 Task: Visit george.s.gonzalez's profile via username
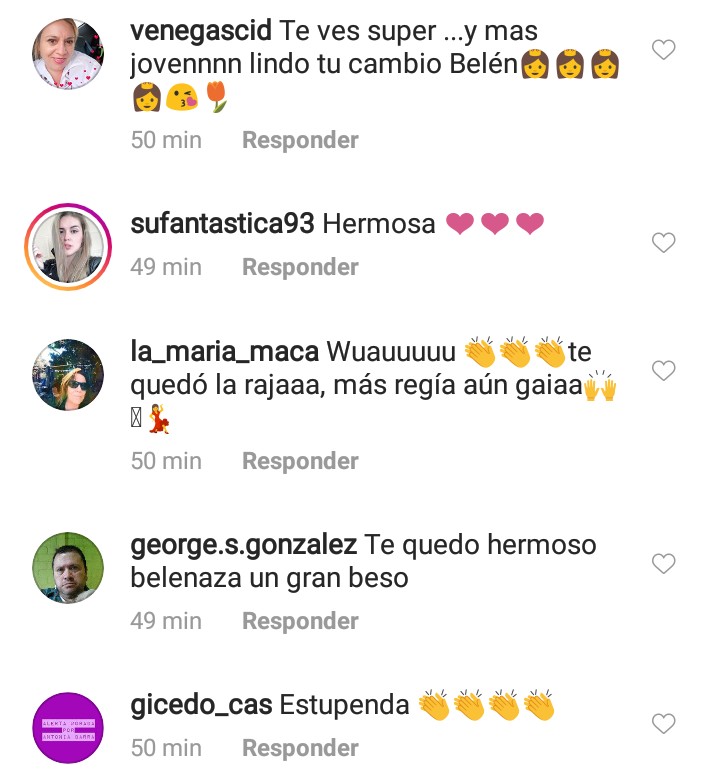[x=243, y=545]
